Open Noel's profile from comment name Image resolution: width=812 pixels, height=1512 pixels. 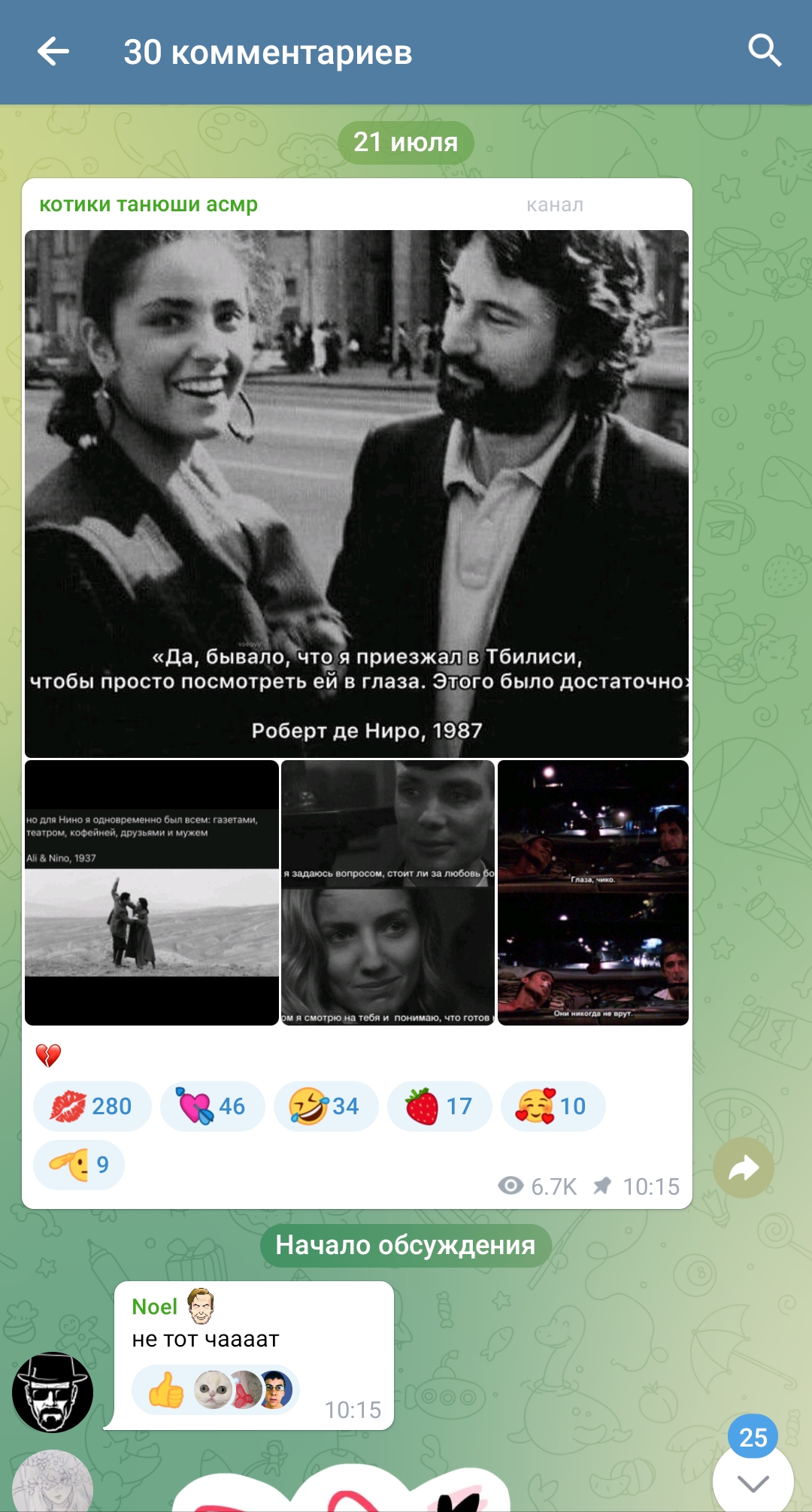(154, 1307)
